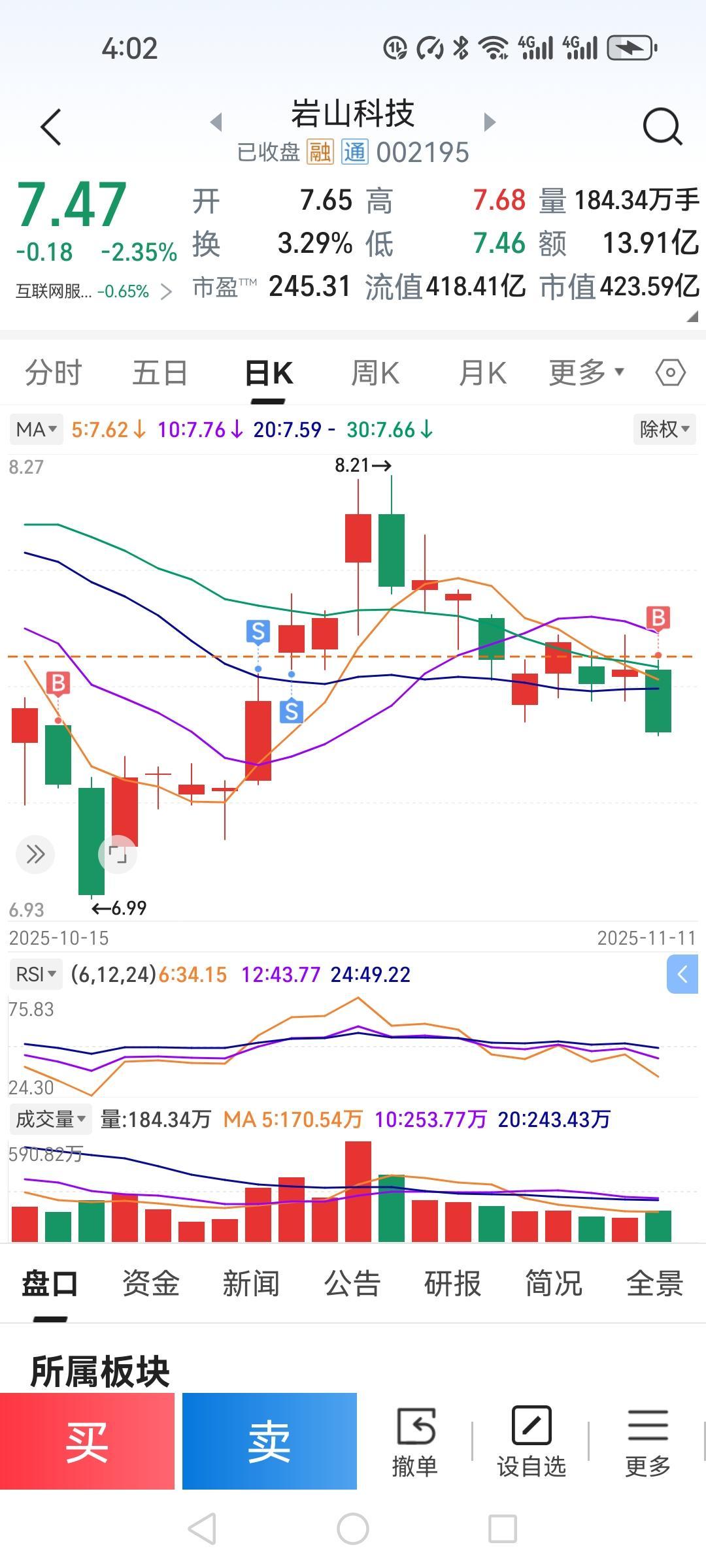Open the RSI indicator dropdown
This screenshot has height=1568, width=706.
36,973
